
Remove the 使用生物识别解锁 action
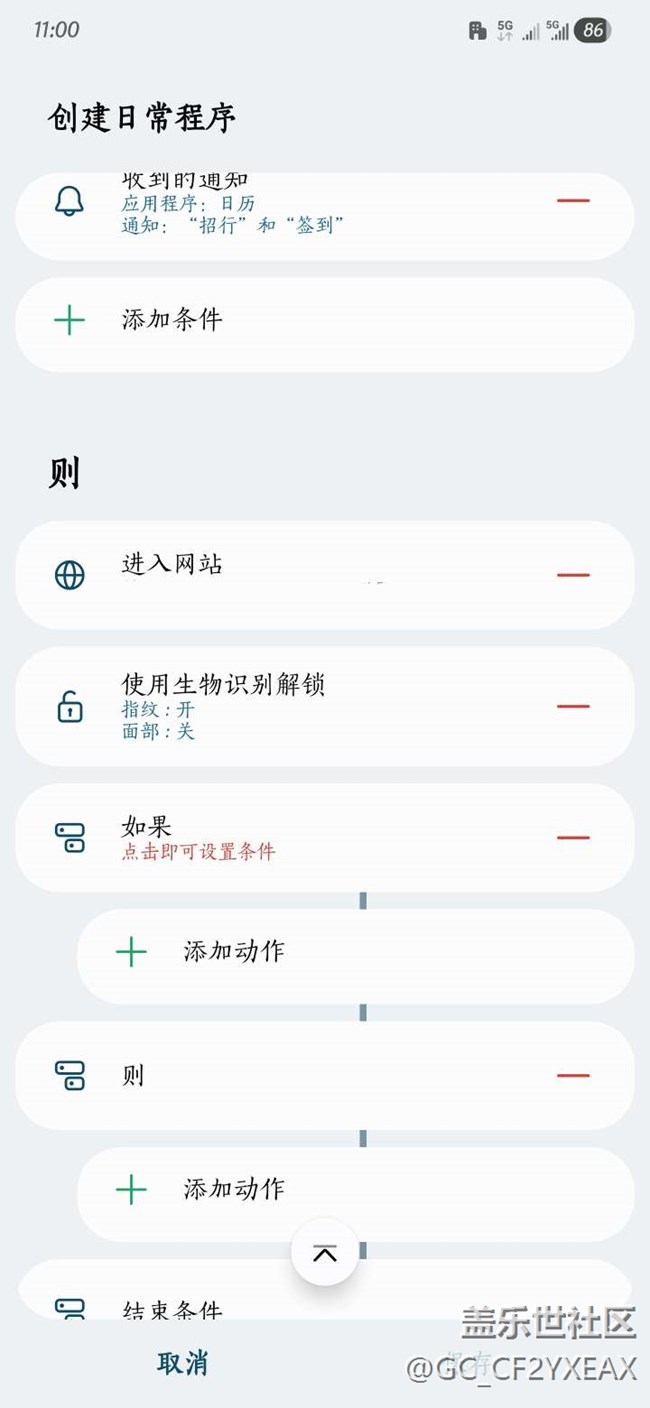(x=573, y=706)
